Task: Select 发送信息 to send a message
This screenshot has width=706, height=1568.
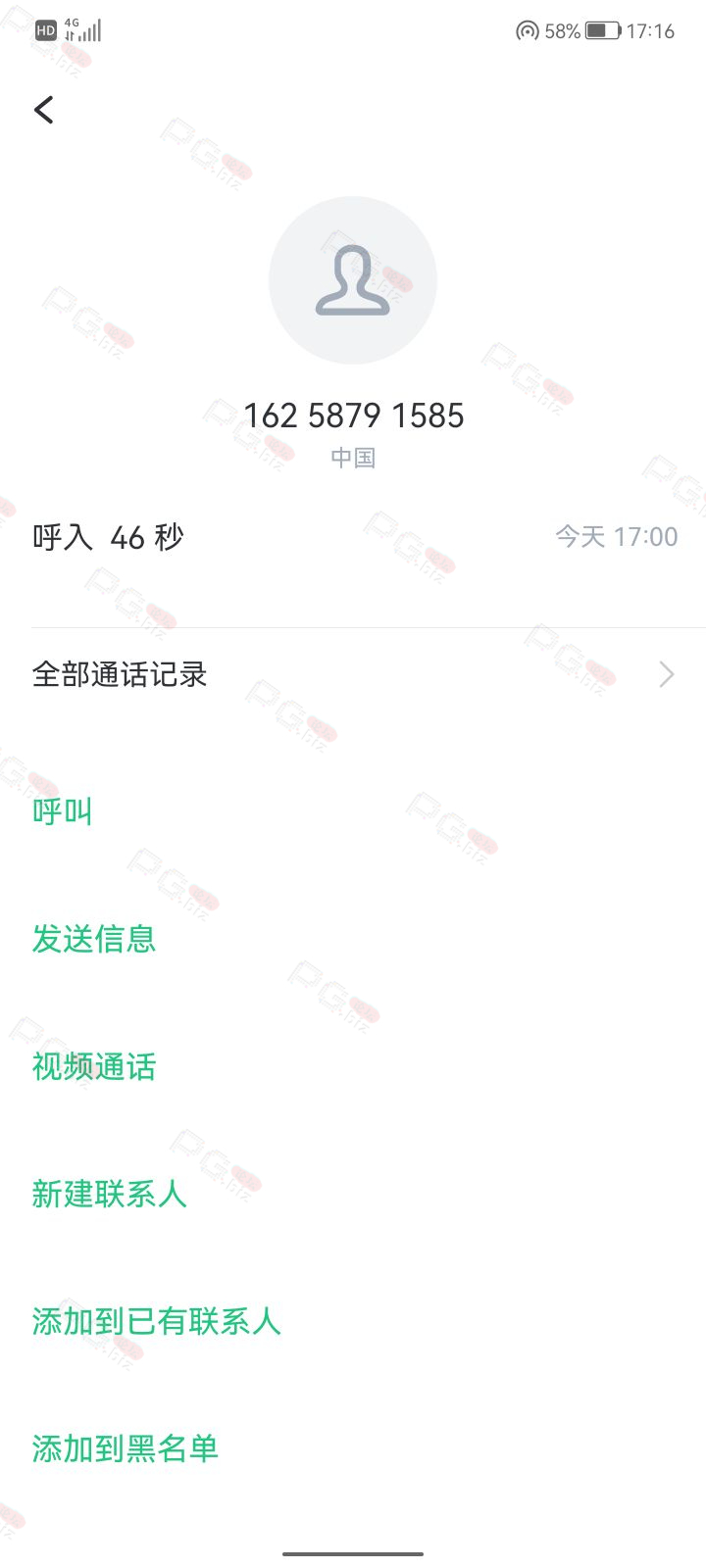Action: 94,939
